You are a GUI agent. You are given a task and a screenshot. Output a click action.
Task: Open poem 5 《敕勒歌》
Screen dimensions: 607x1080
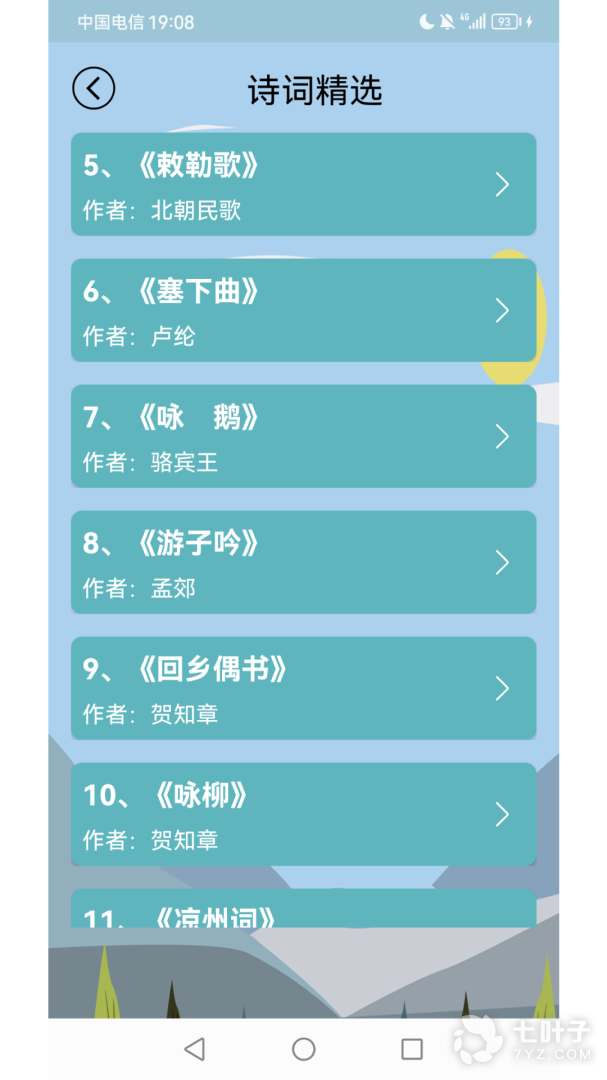pos(303,185)
